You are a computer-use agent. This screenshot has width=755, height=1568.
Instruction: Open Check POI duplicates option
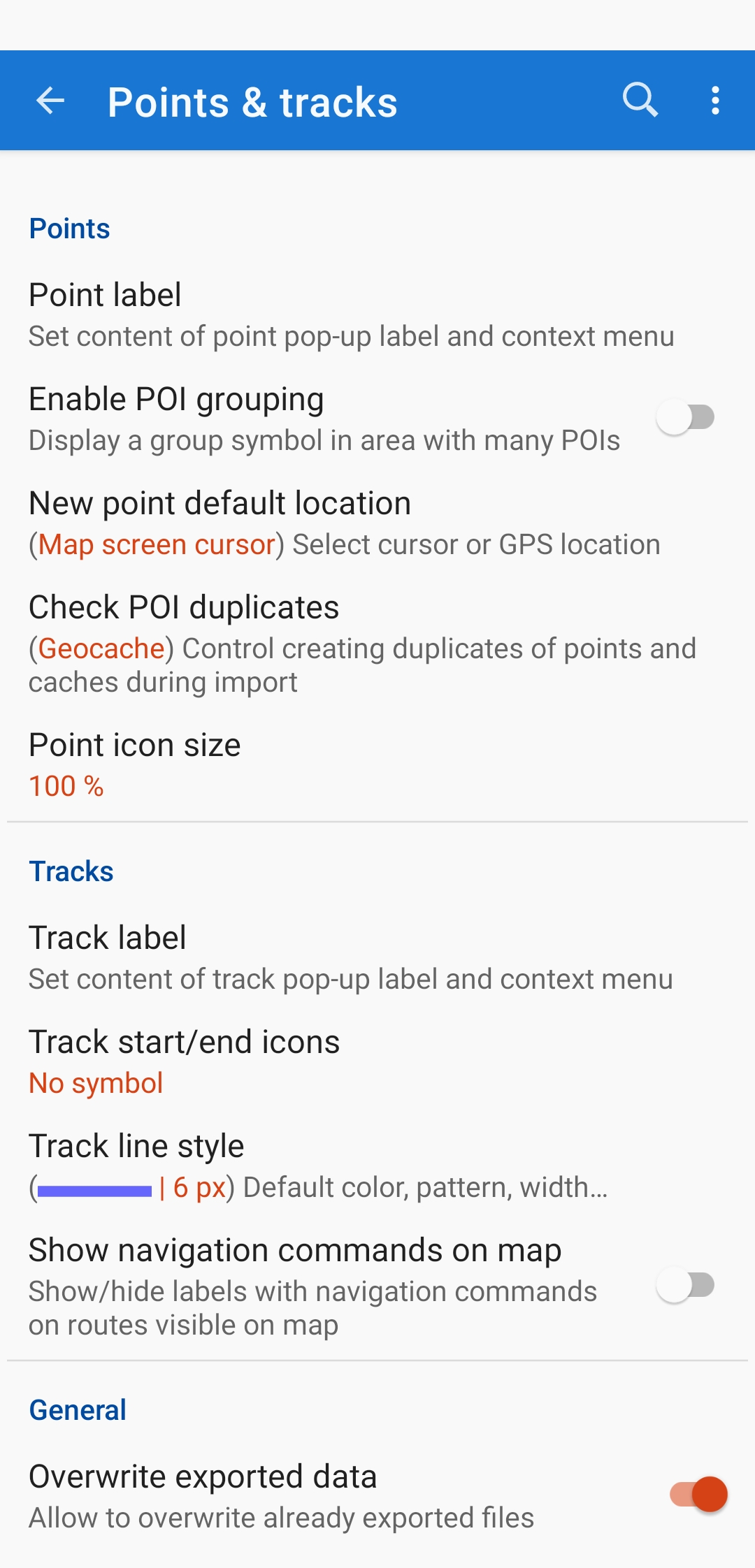(x=350, y=643)
